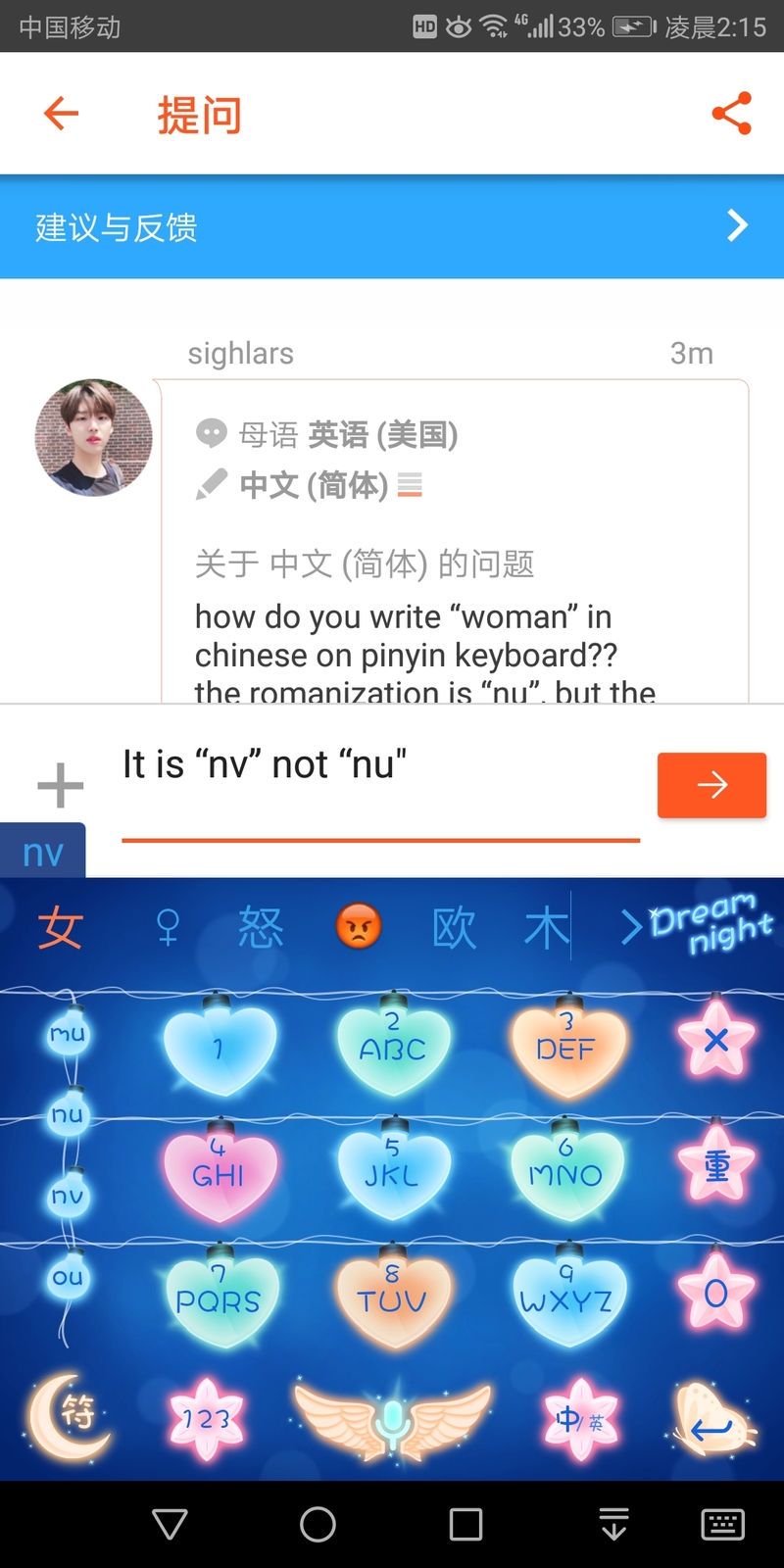Go back using the orange arrow

coord(61,114)
